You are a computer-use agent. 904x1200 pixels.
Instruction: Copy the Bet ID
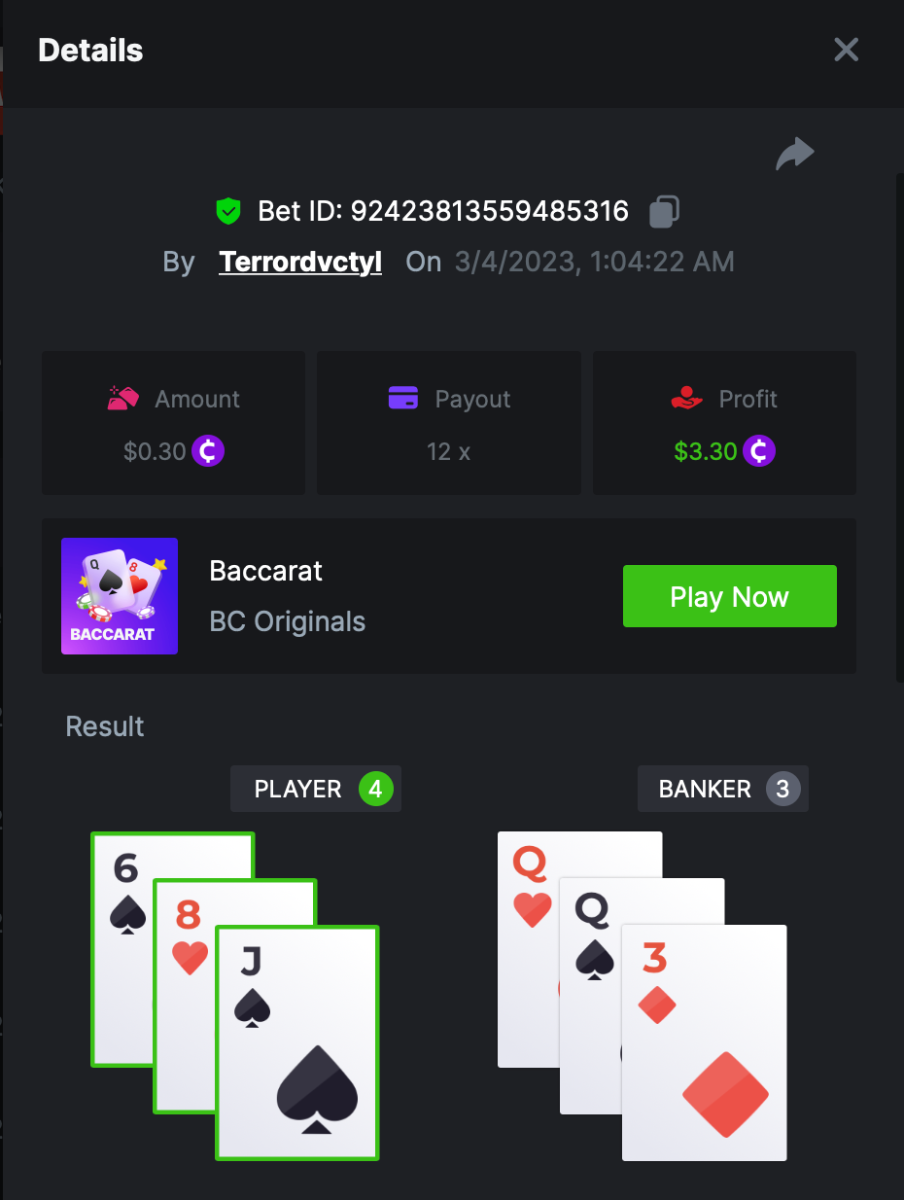(665, 211)
